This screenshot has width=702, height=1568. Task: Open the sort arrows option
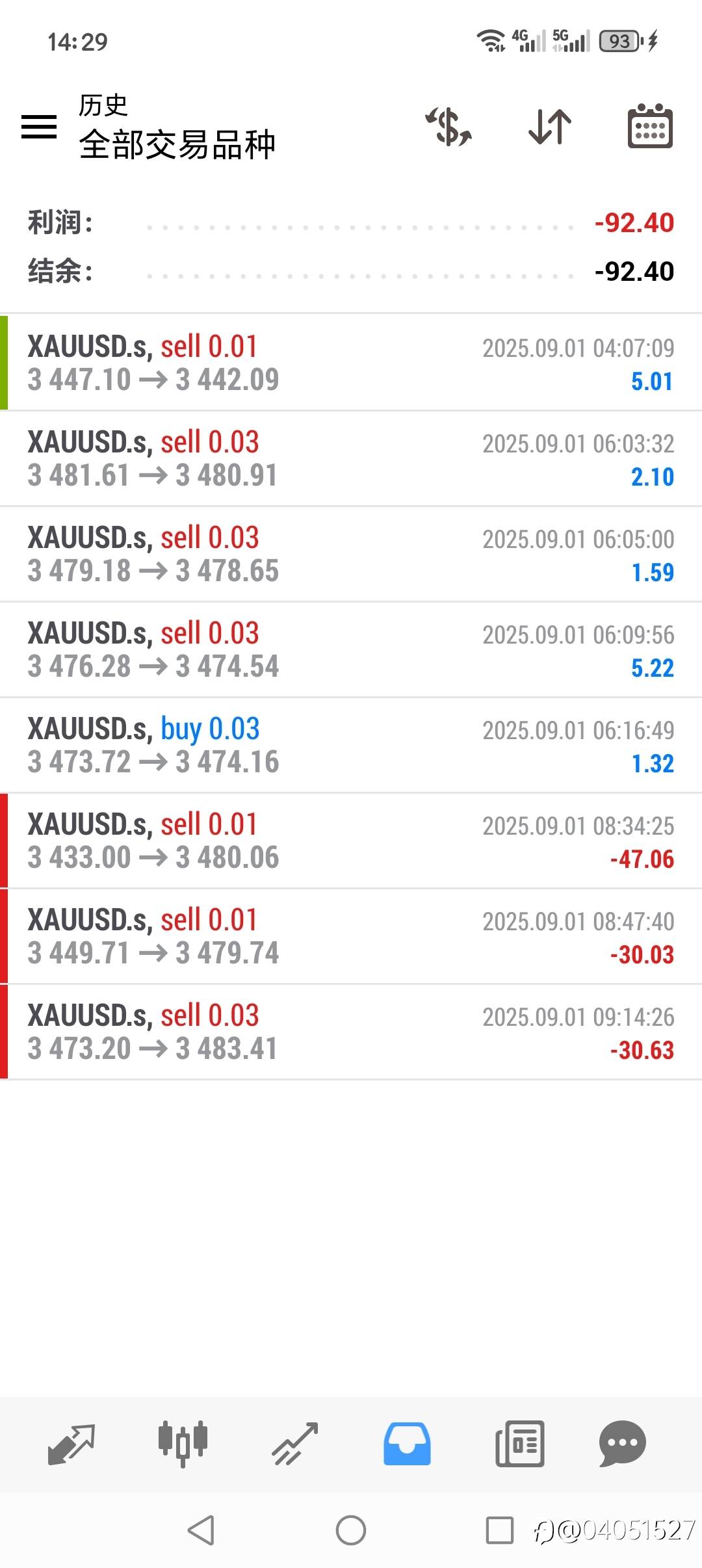[x=550, y=126]
